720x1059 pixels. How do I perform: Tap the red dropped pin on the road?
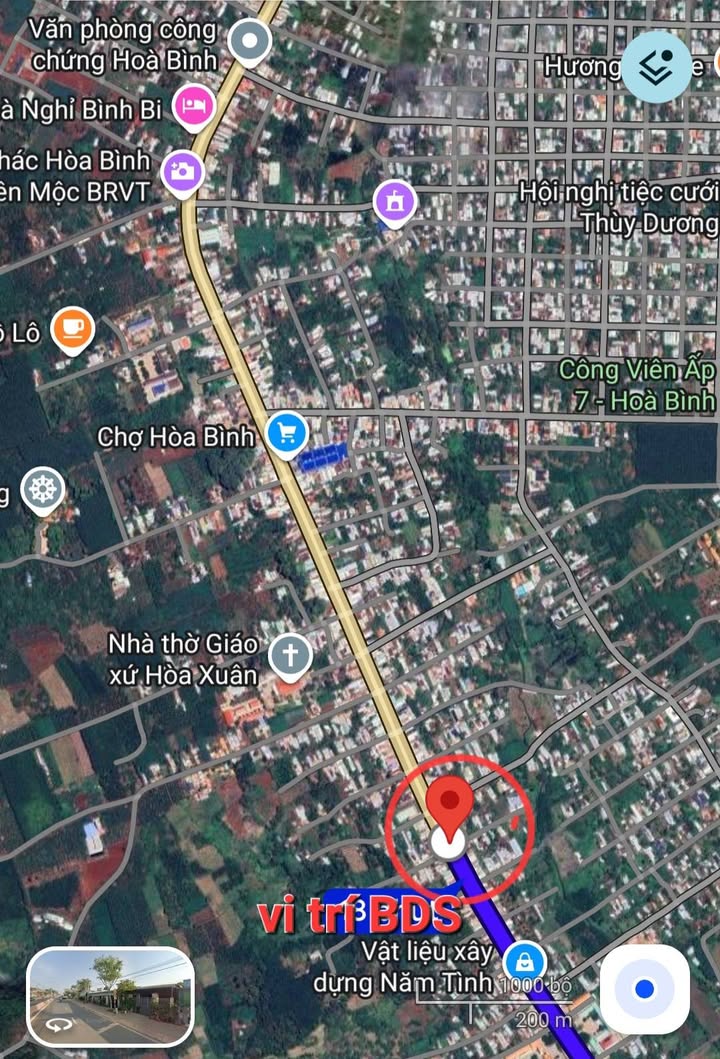[450, 808]
